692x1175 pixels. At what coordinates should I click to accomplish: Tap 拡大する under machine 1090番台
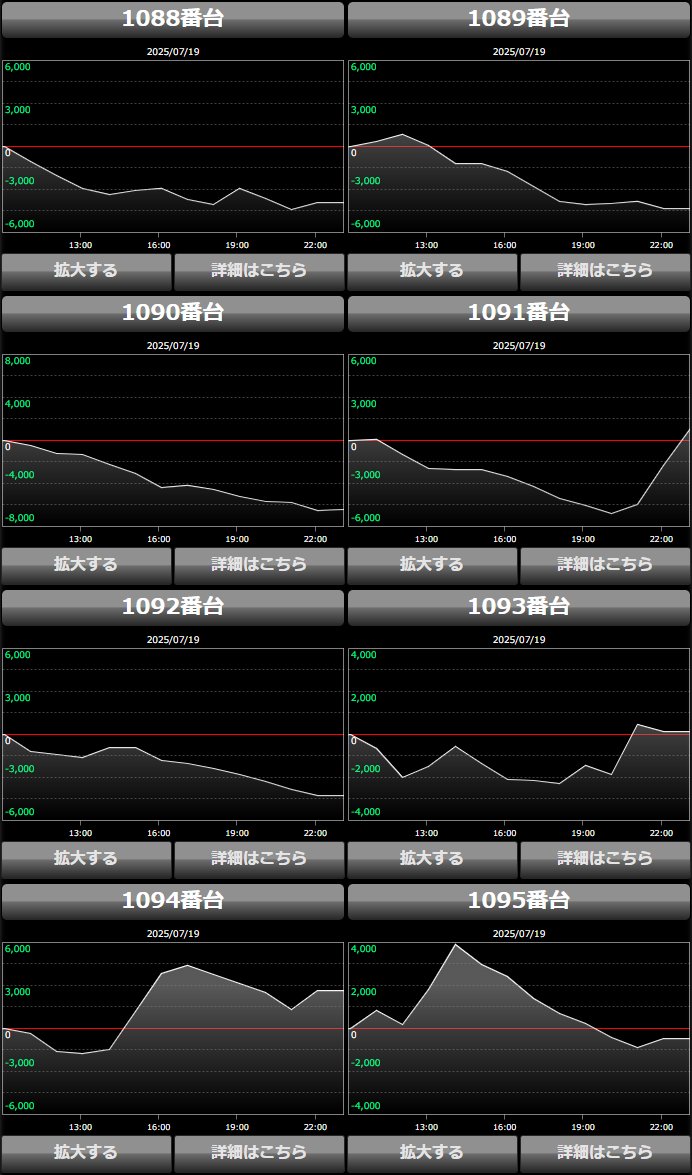point(86,565)
